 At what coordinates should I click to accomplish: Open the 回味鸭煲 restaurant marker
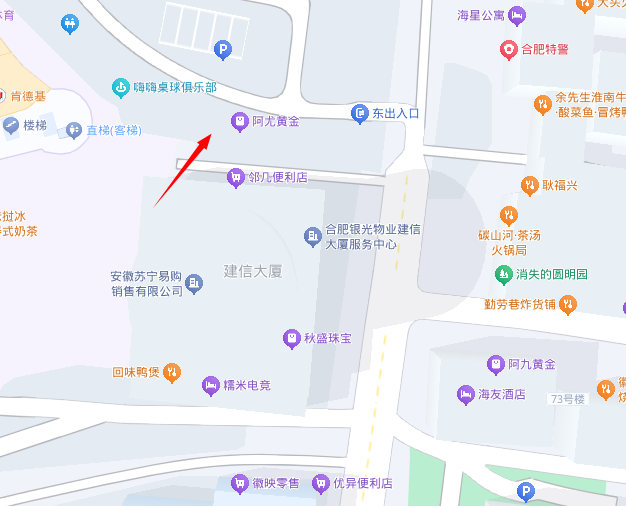pos(172,372)
